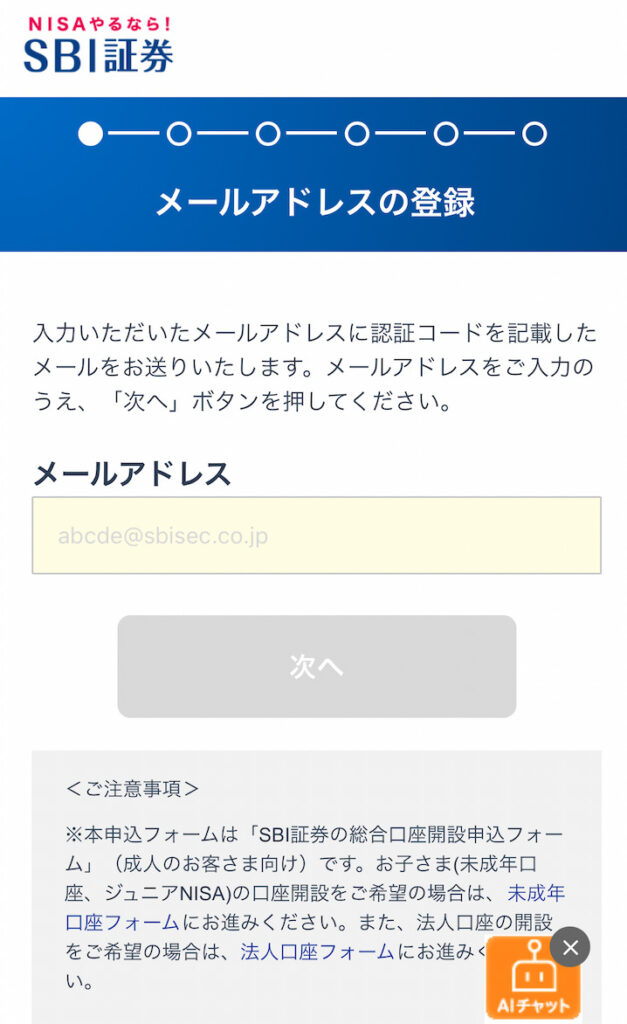Tap the 次へ button
Screen dimensions: 627x1024
(x=317, y=666)
